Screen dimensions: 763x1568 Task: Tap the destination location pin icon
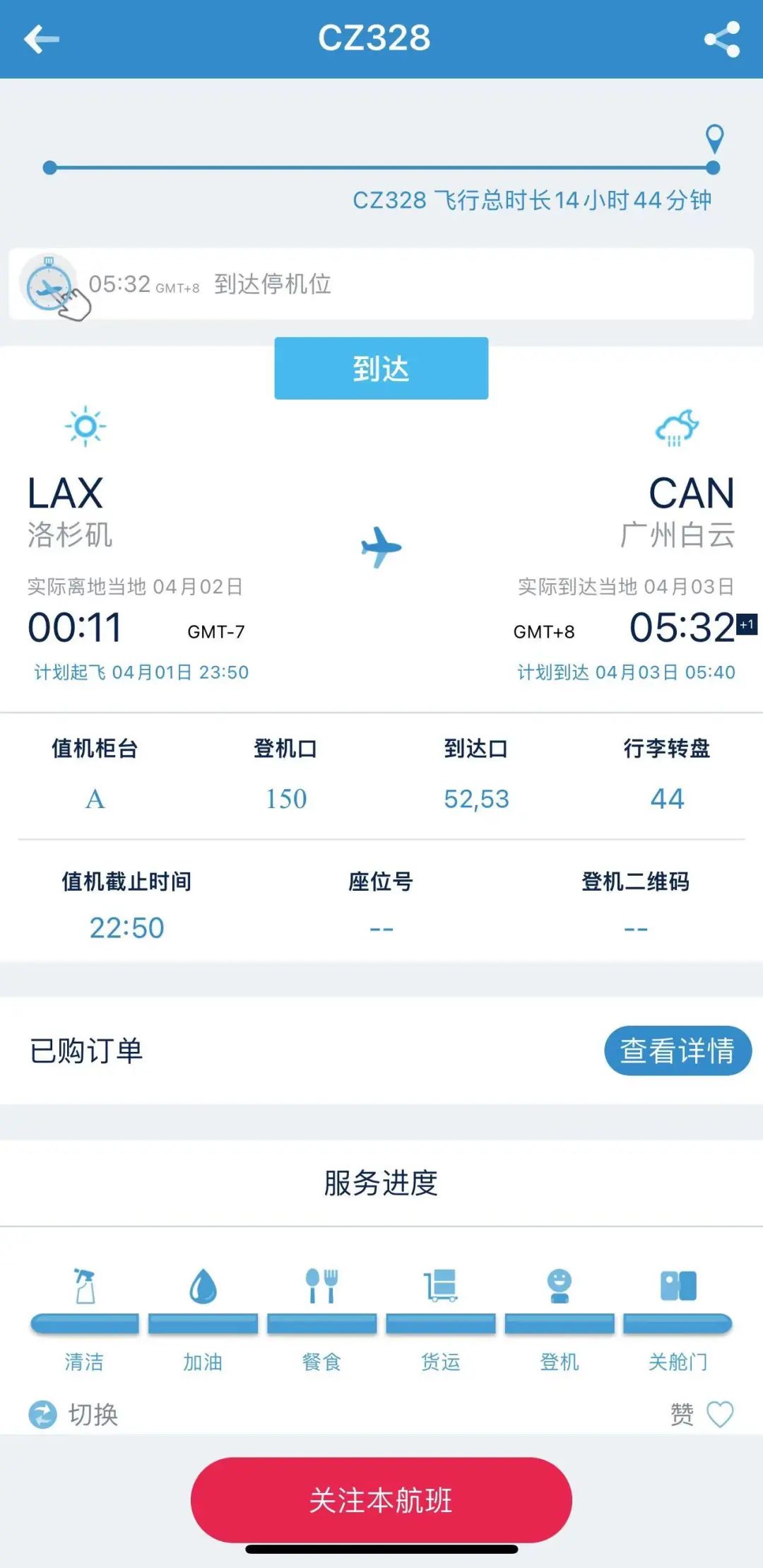[x=714, y=138]
